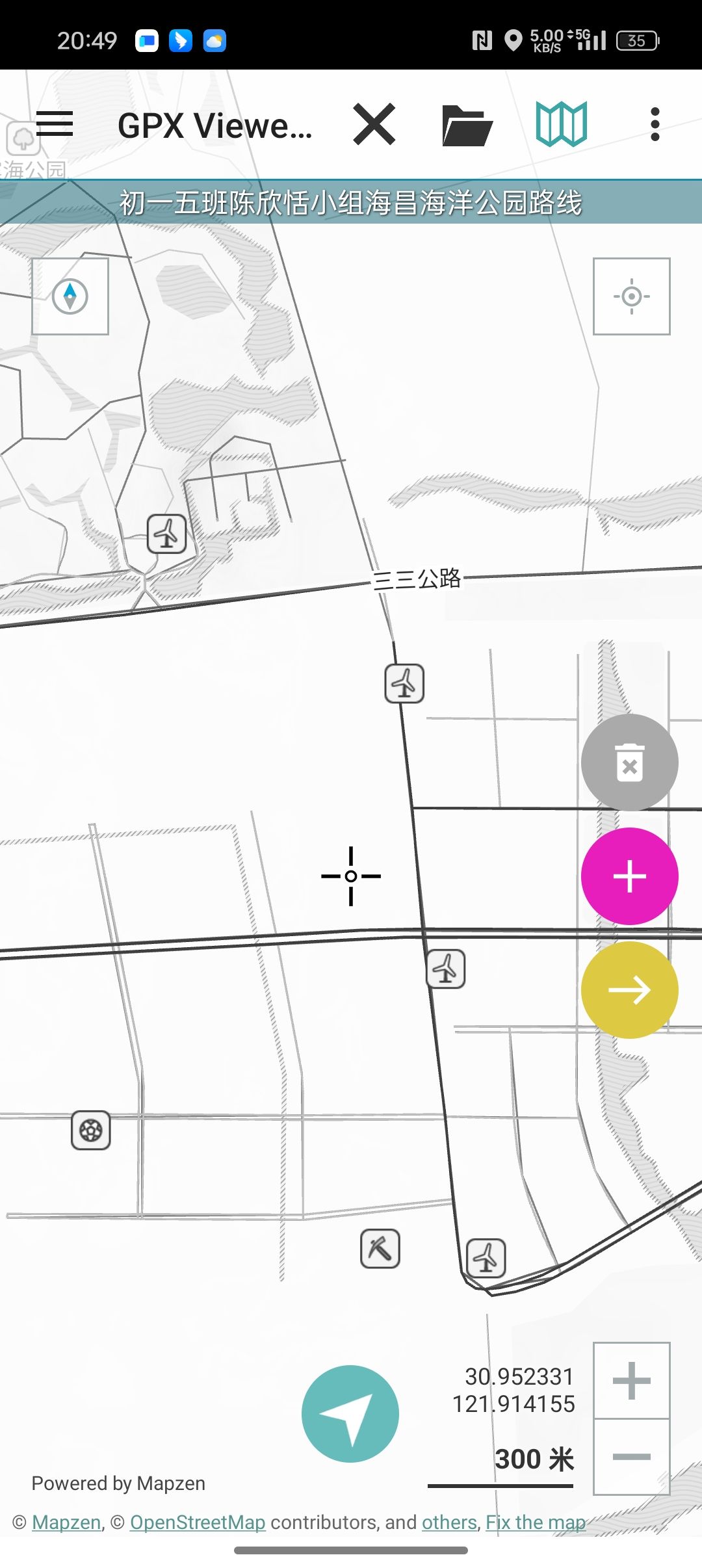Open the hamburger navigation drawer

point(55,124)
